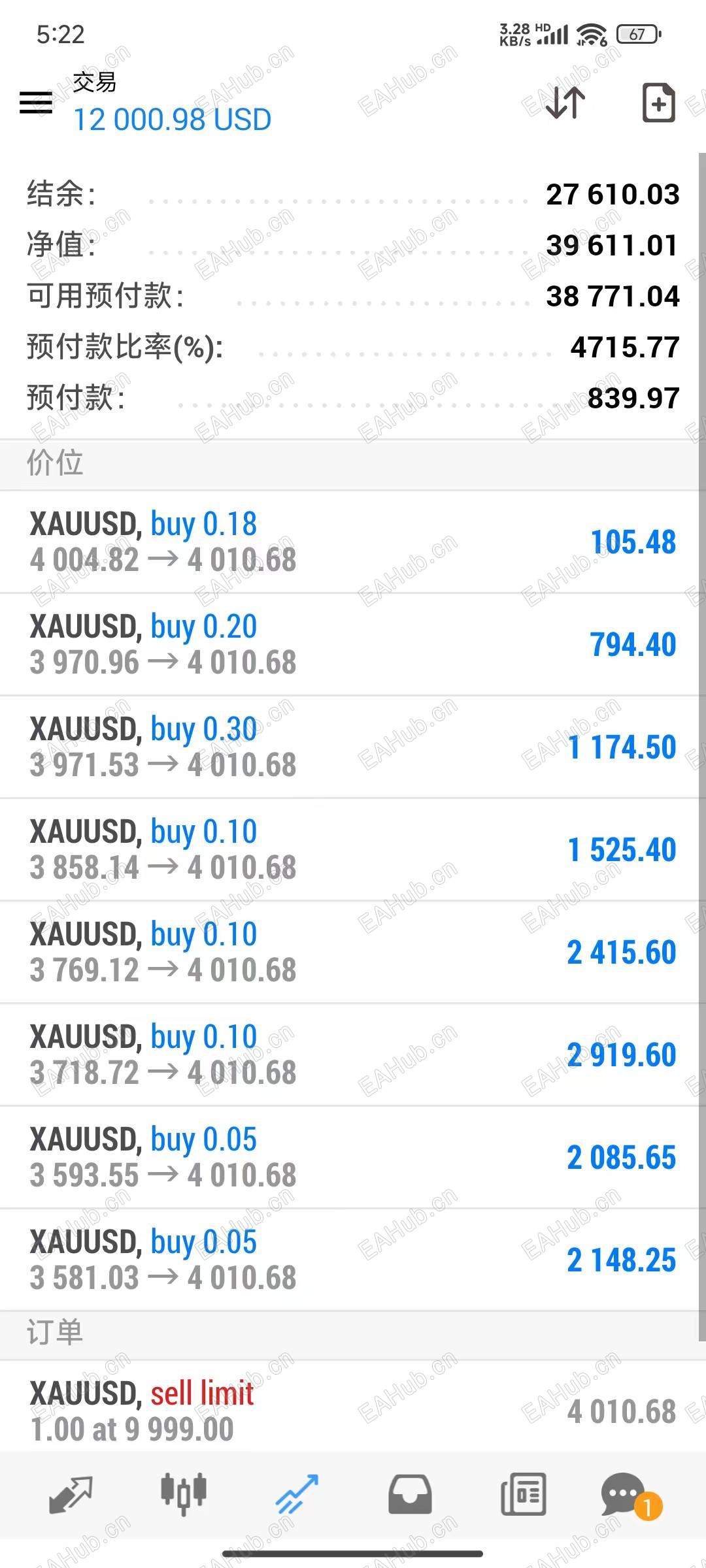
Task: Switch to the Quotes tab
Action: tap(71, 1495)
